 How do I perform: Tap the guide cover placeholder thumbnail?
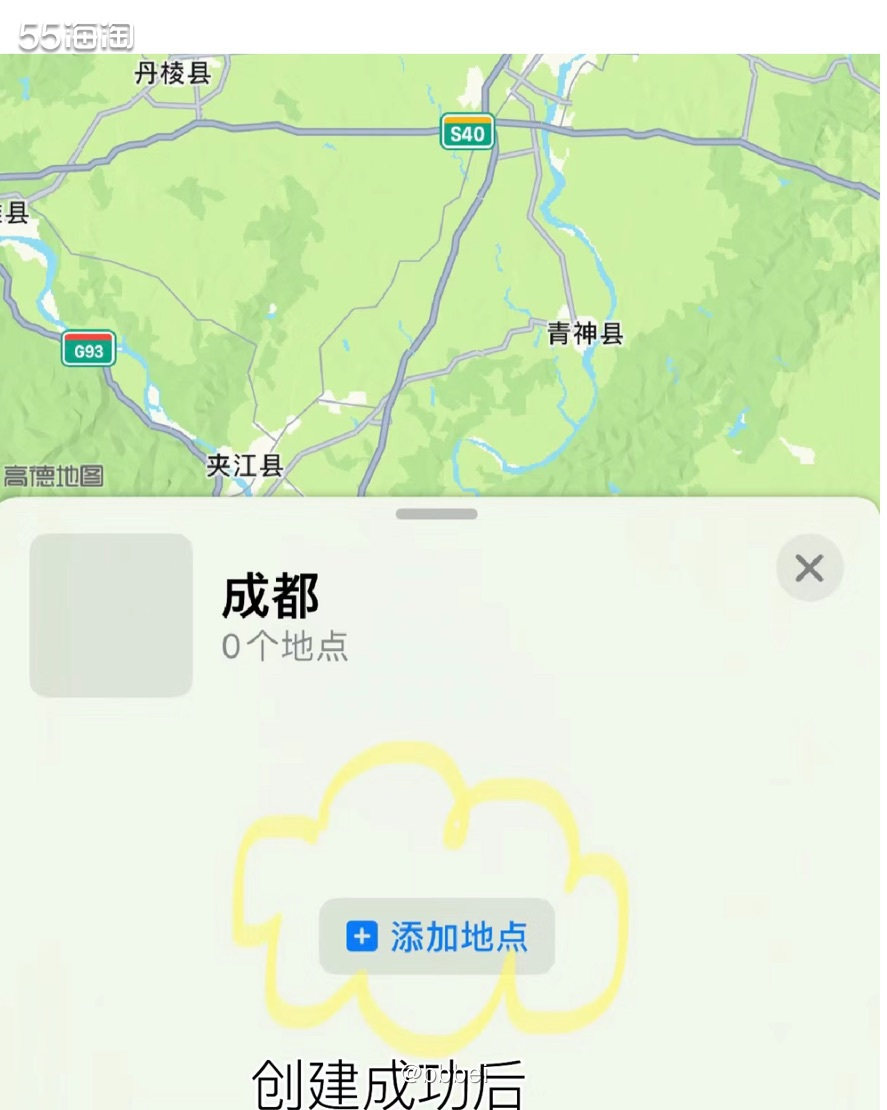tap(110, 615)
